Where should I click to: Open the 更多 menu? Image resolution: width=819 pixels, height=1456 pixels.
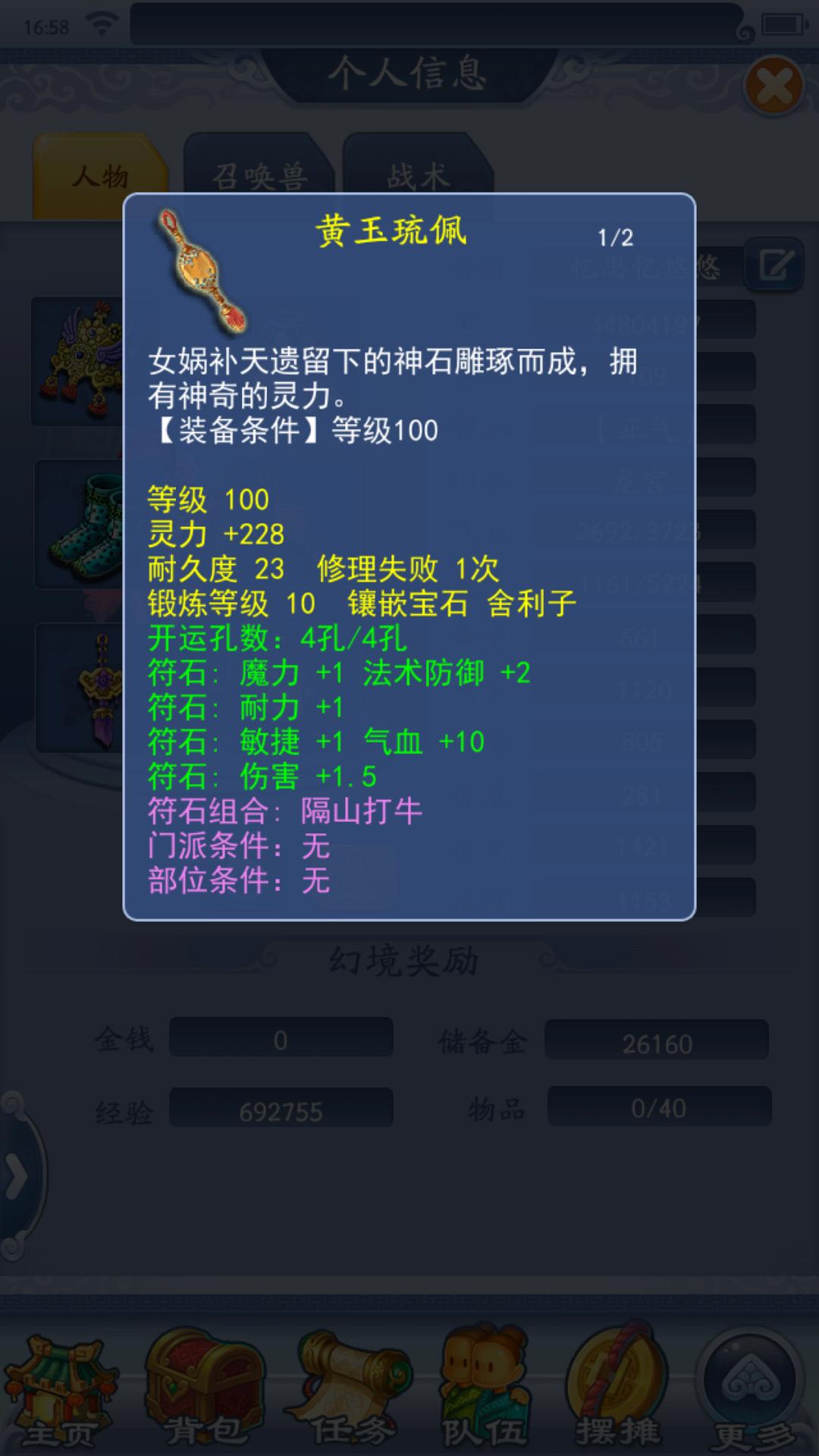click(x=751, y=1389)
